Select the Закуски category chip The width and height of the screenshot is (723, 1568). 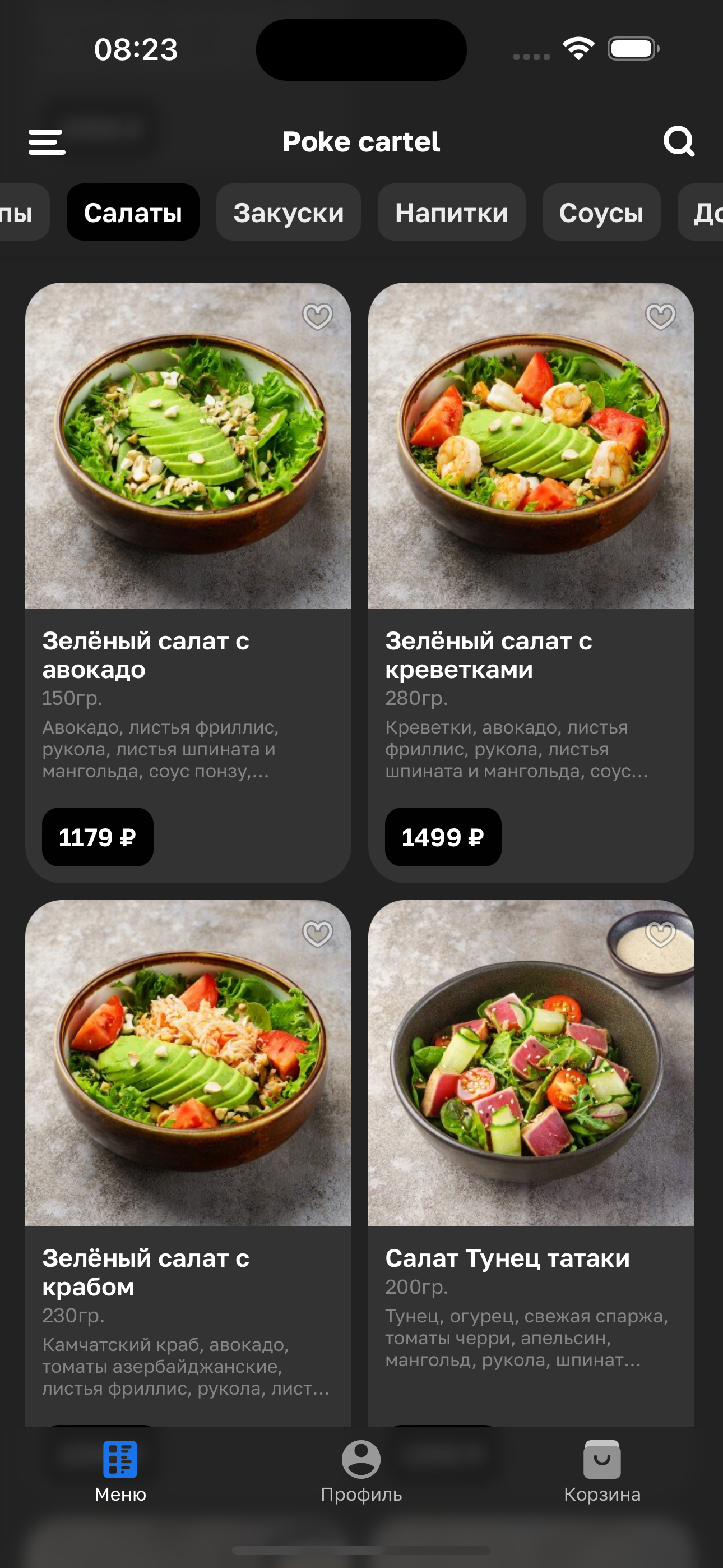tap(289, 213)
